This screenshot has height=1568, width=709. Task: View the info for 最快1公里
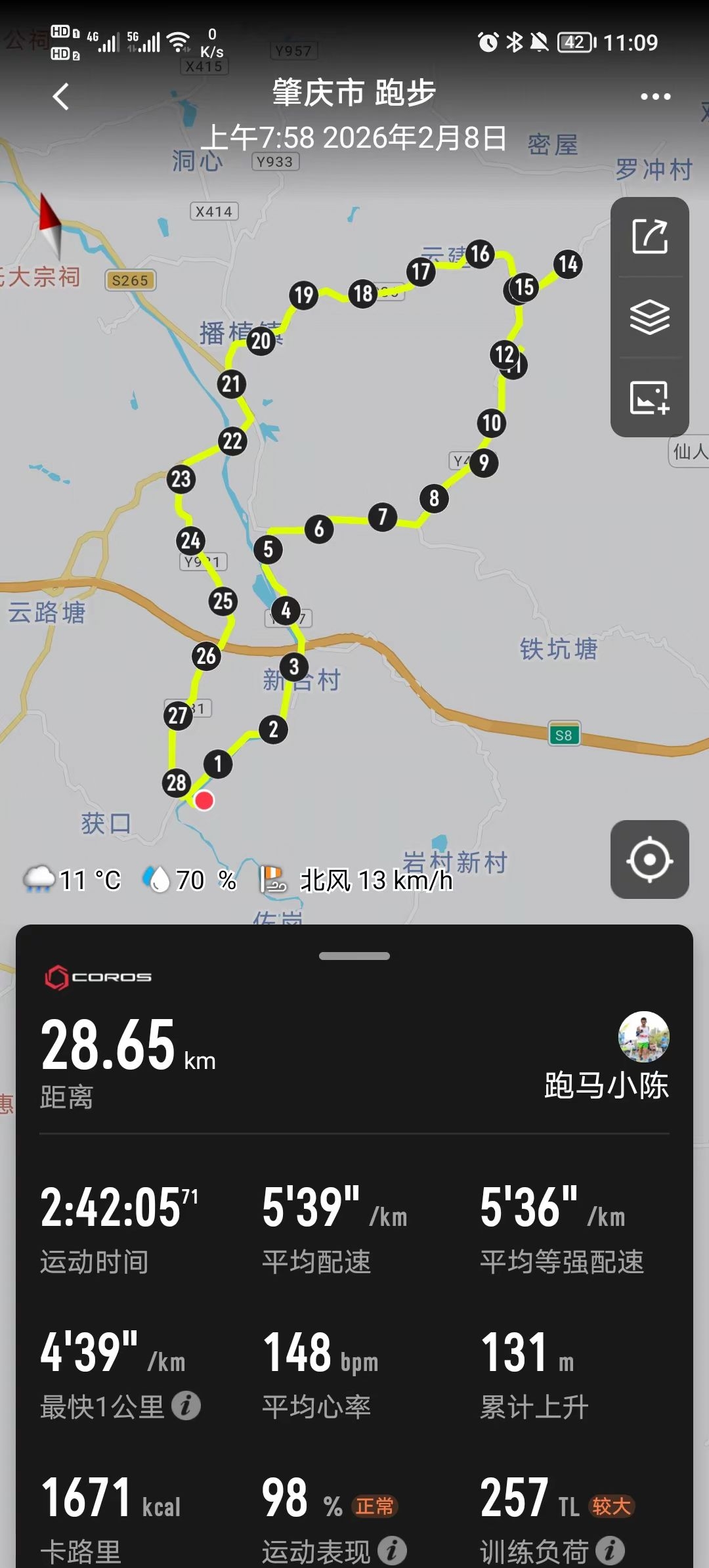tap(186, 1406)
